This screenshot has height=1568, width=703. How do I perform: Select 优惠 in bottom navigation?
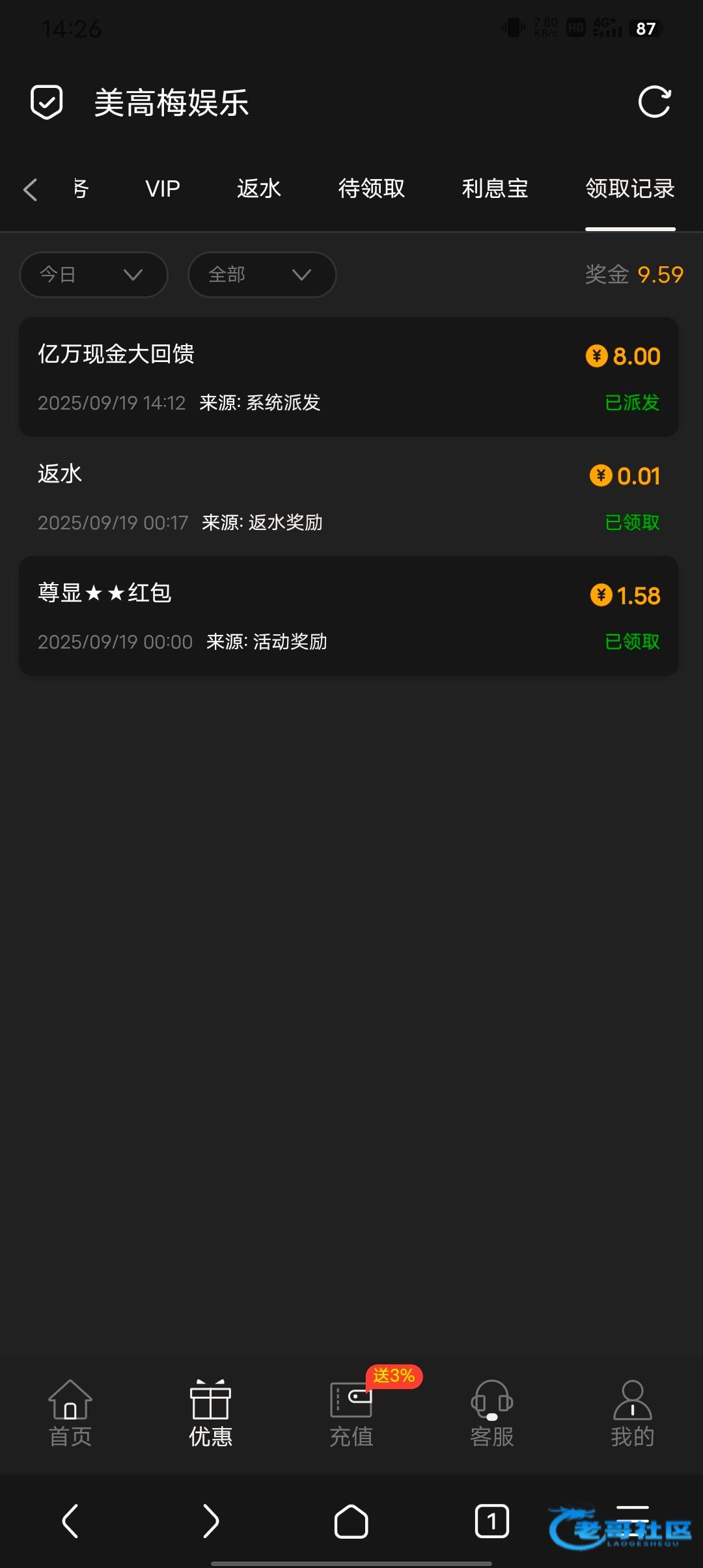(210, 1413)
